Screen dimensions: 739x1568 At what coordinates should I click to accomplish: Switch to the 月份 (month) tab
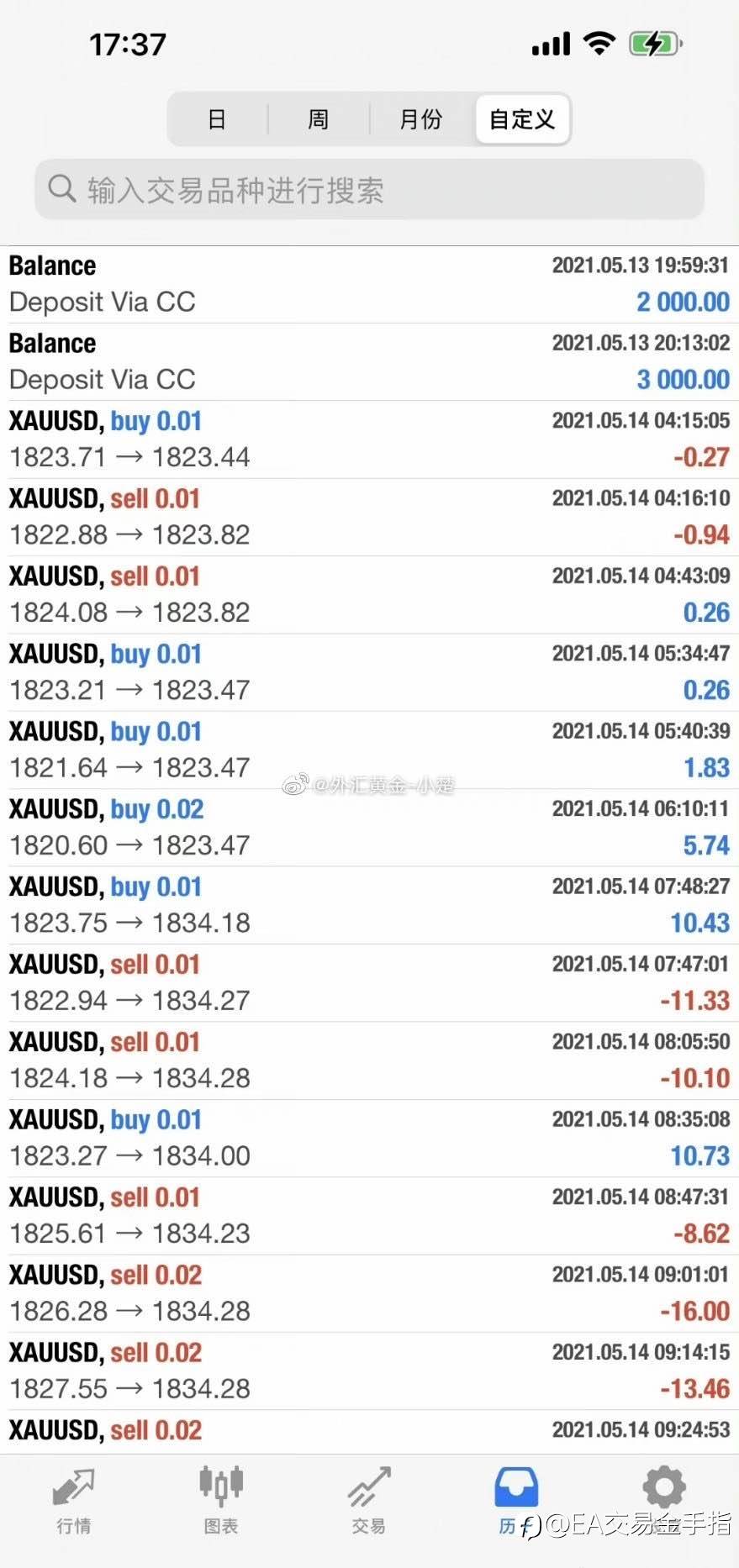click(420, 119)
